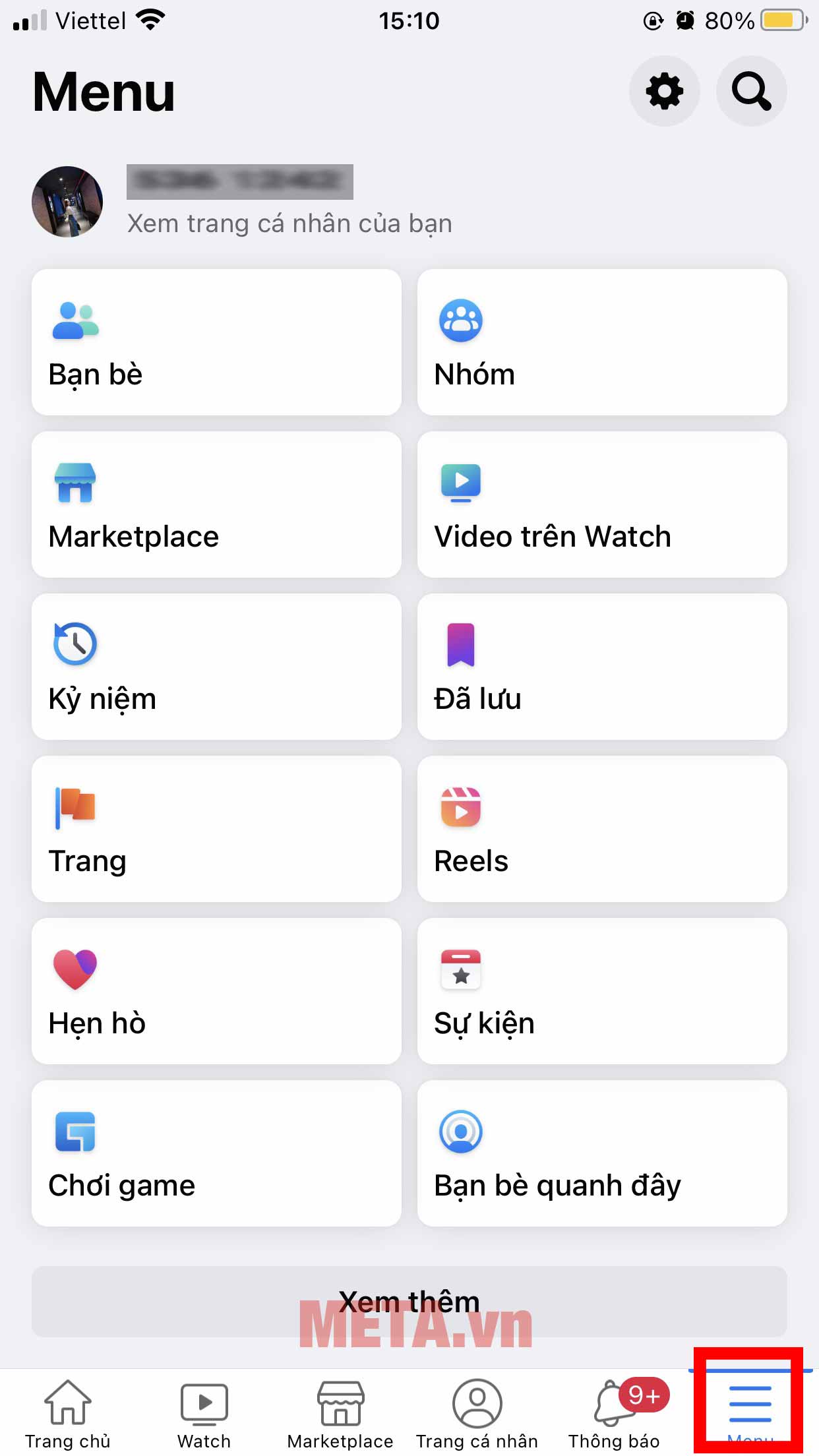Screen dimensions: 819x1456
Task: Open Marketplace from the shortcut grid
Action: pyautogui.click(x=216, y=504)
